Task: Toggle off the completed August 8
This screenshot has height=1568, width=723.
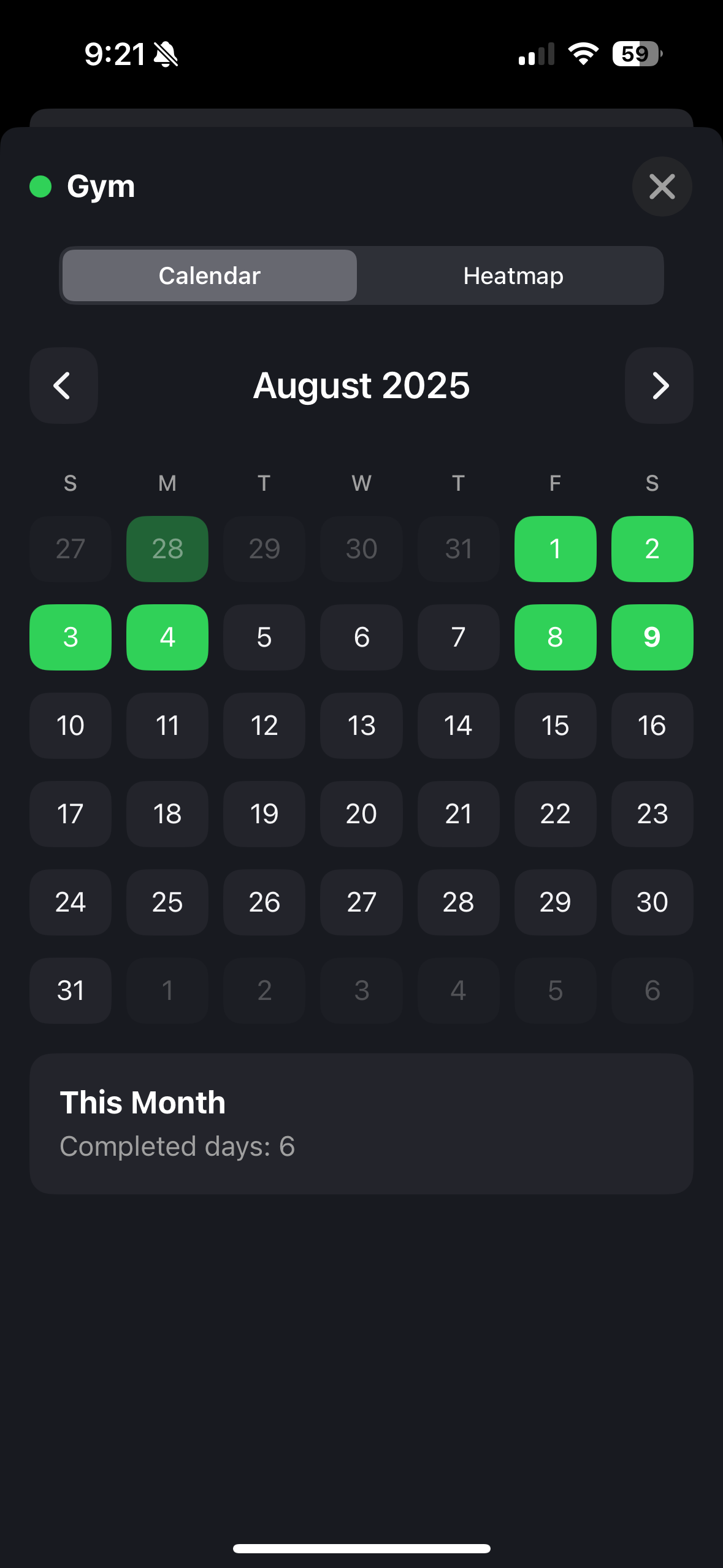Action: point(555,637)
